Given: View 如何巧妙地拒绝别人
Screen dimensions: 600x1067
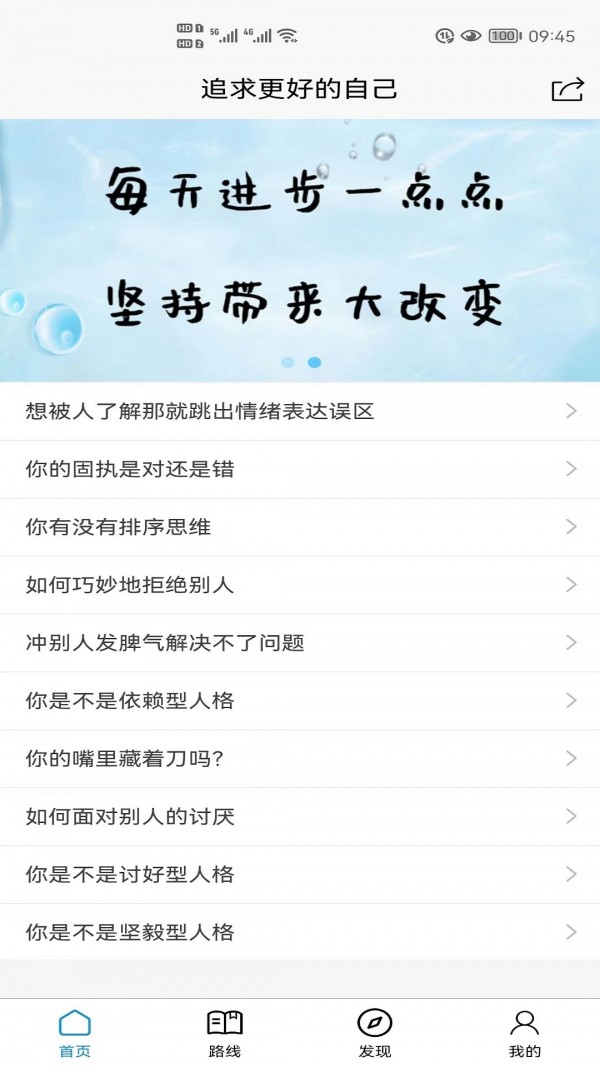Looking at the screenshot, I should (x=300, y=585).
